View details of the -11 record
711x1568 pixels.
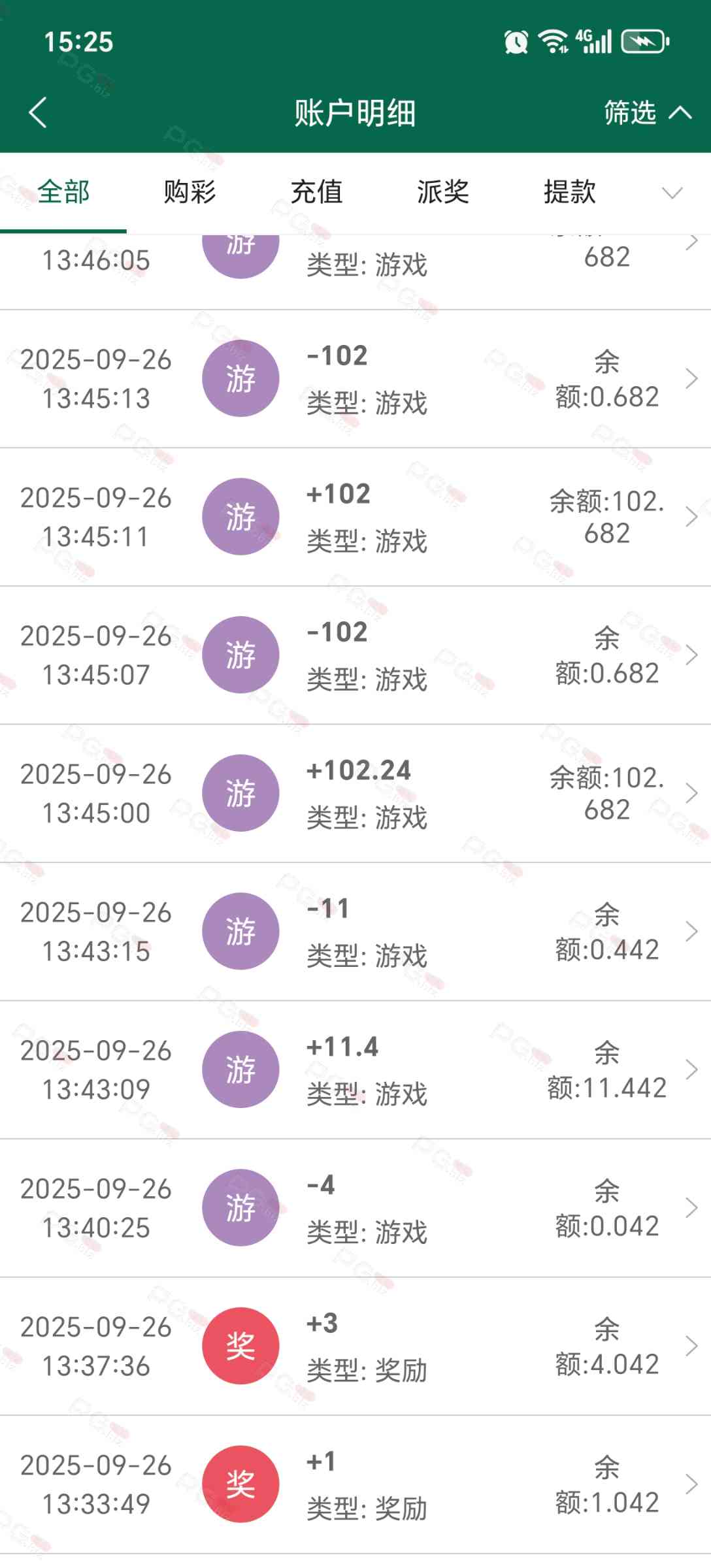[355, 932]
